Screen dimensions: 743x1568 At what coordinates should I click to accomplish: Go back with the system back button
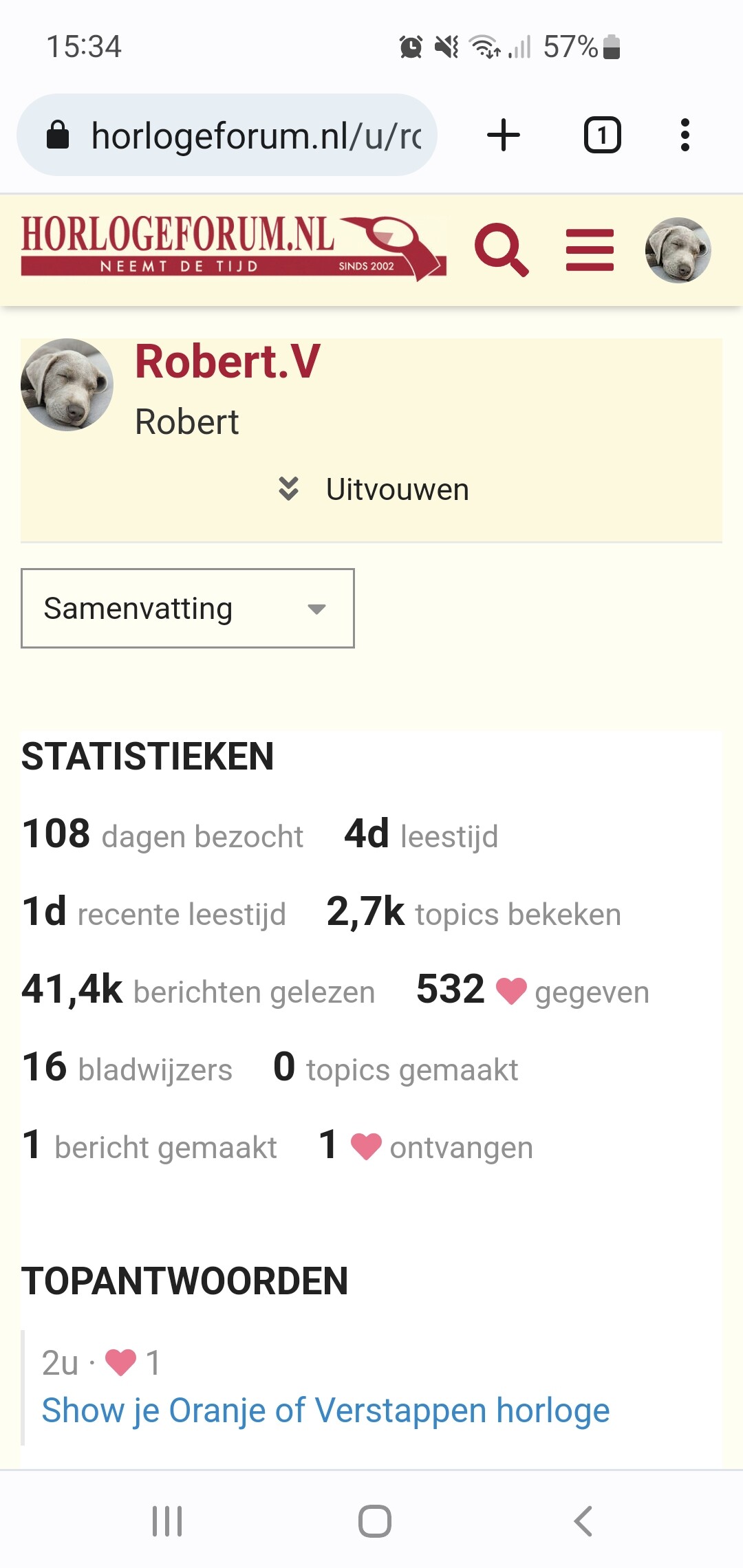583,1521
